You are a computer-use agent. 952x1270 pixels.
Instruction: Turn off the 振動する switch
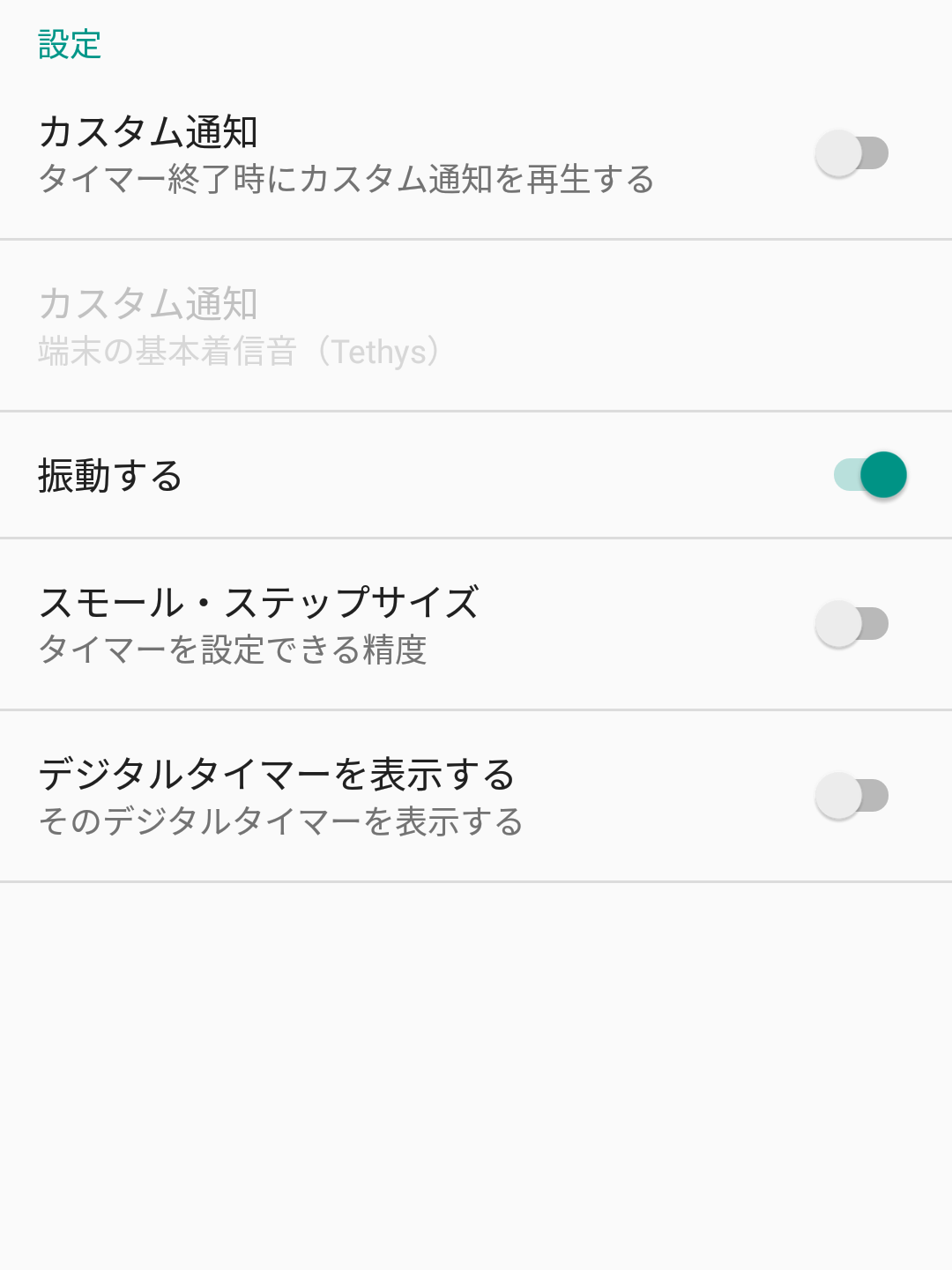coord(870,475)
